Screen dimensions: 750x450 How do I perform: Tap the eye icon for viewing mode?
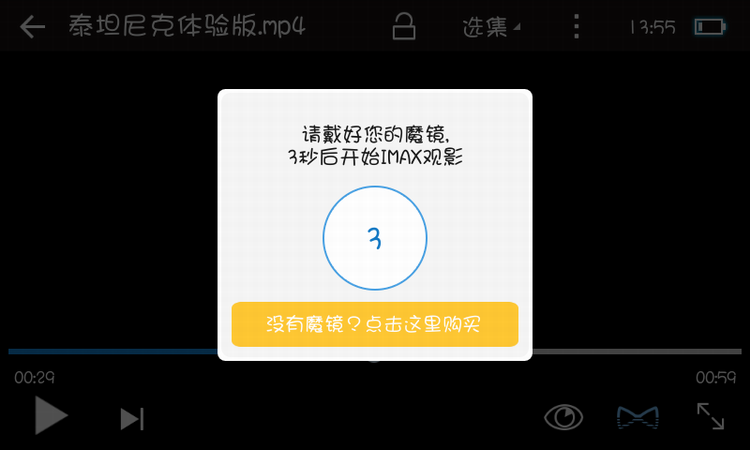click(563, 416)
